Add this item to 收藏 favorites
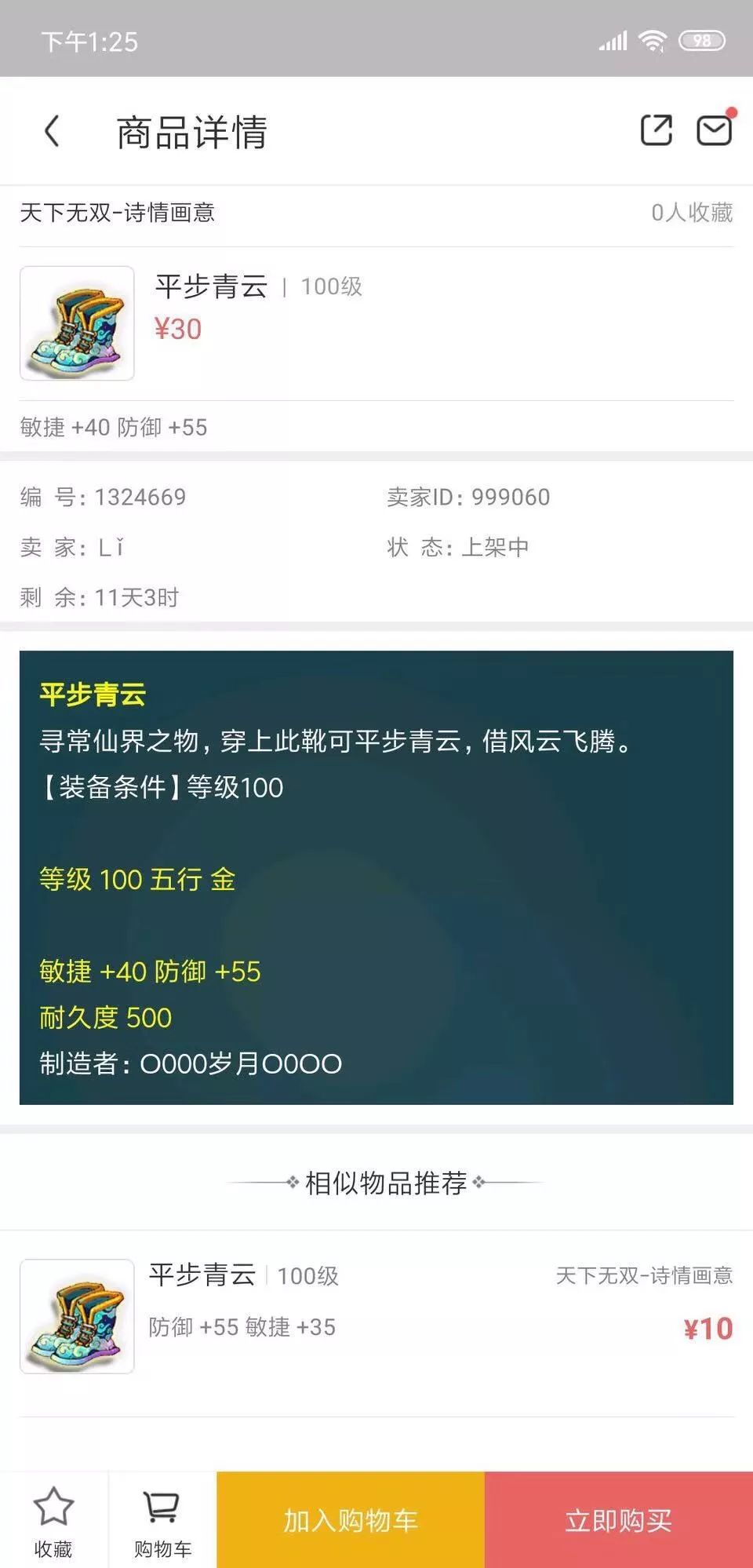The image size is (753, 1568). click(x=53, y=1521)
